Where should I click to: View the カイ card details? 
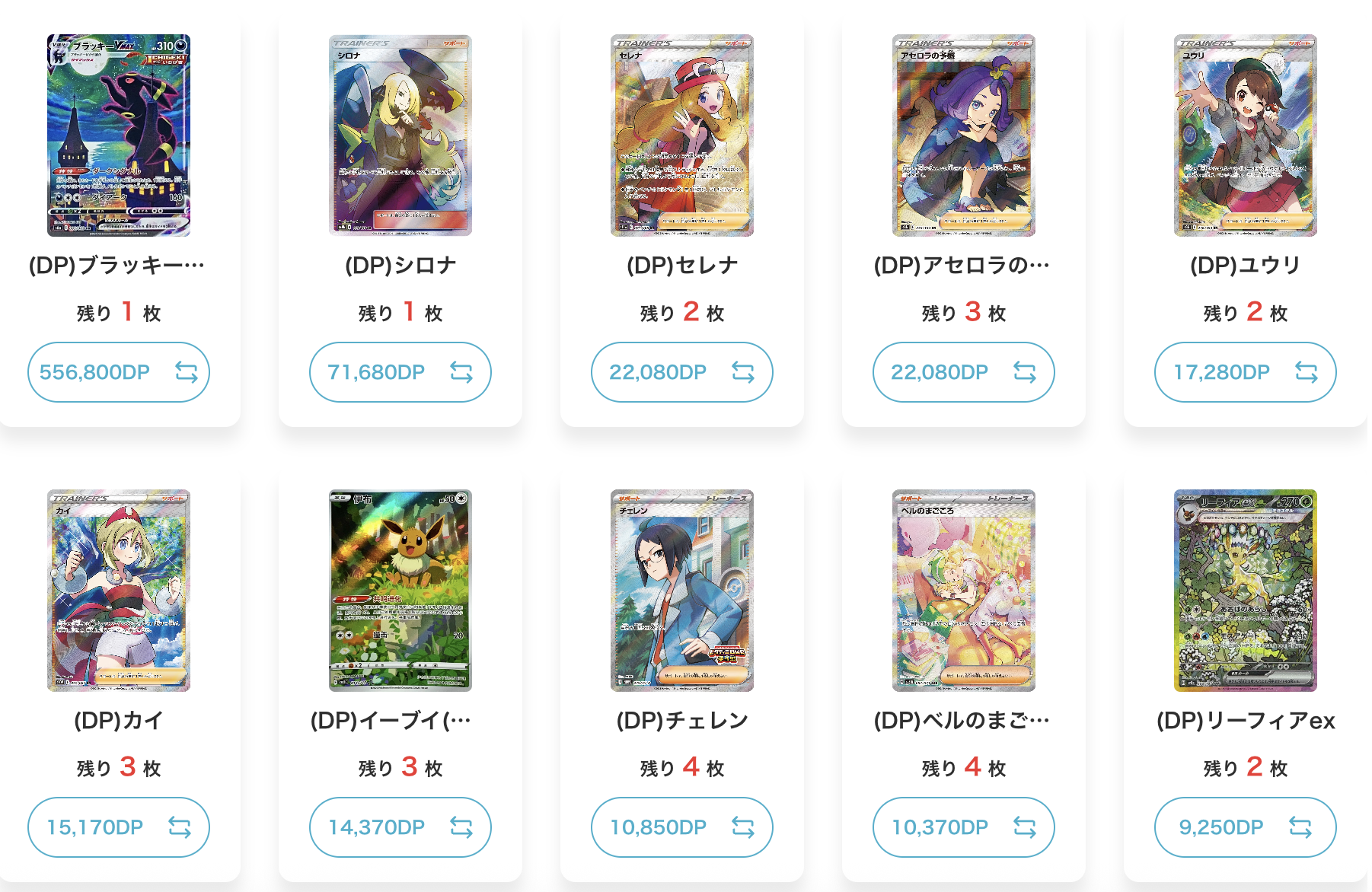(119, 590)
